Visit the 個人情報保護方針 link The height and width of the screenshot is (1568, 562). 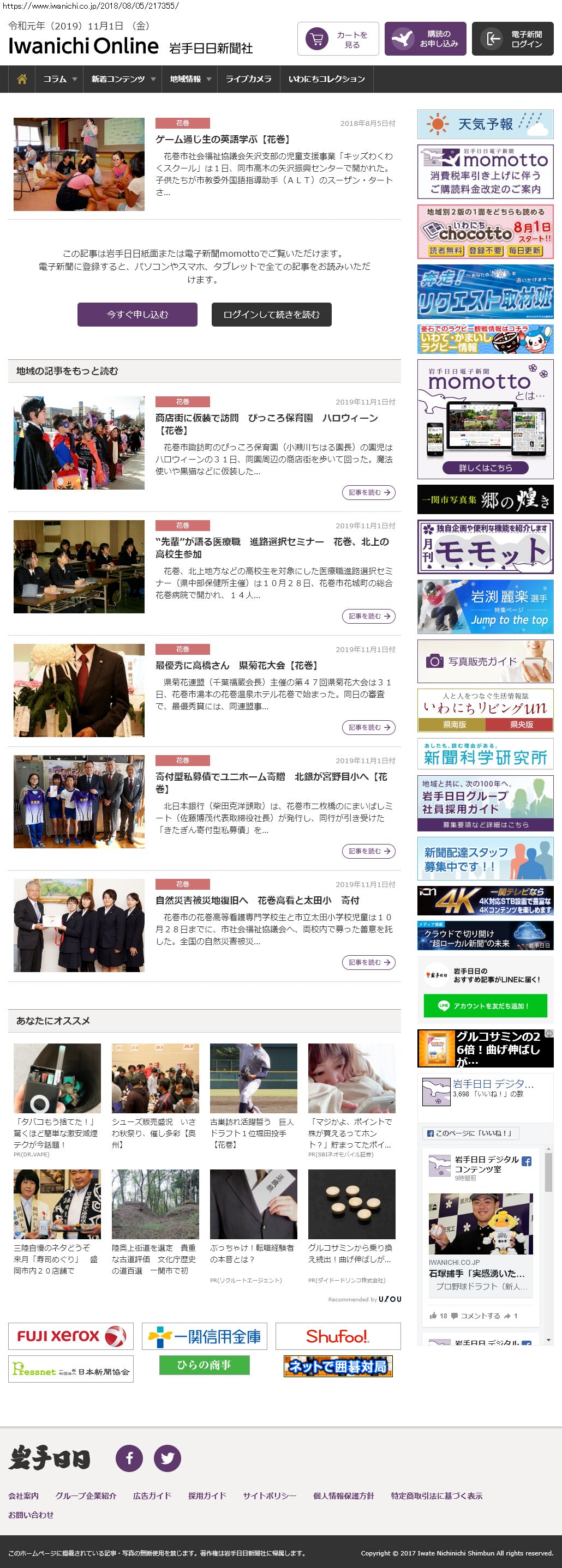(343, 1495)
